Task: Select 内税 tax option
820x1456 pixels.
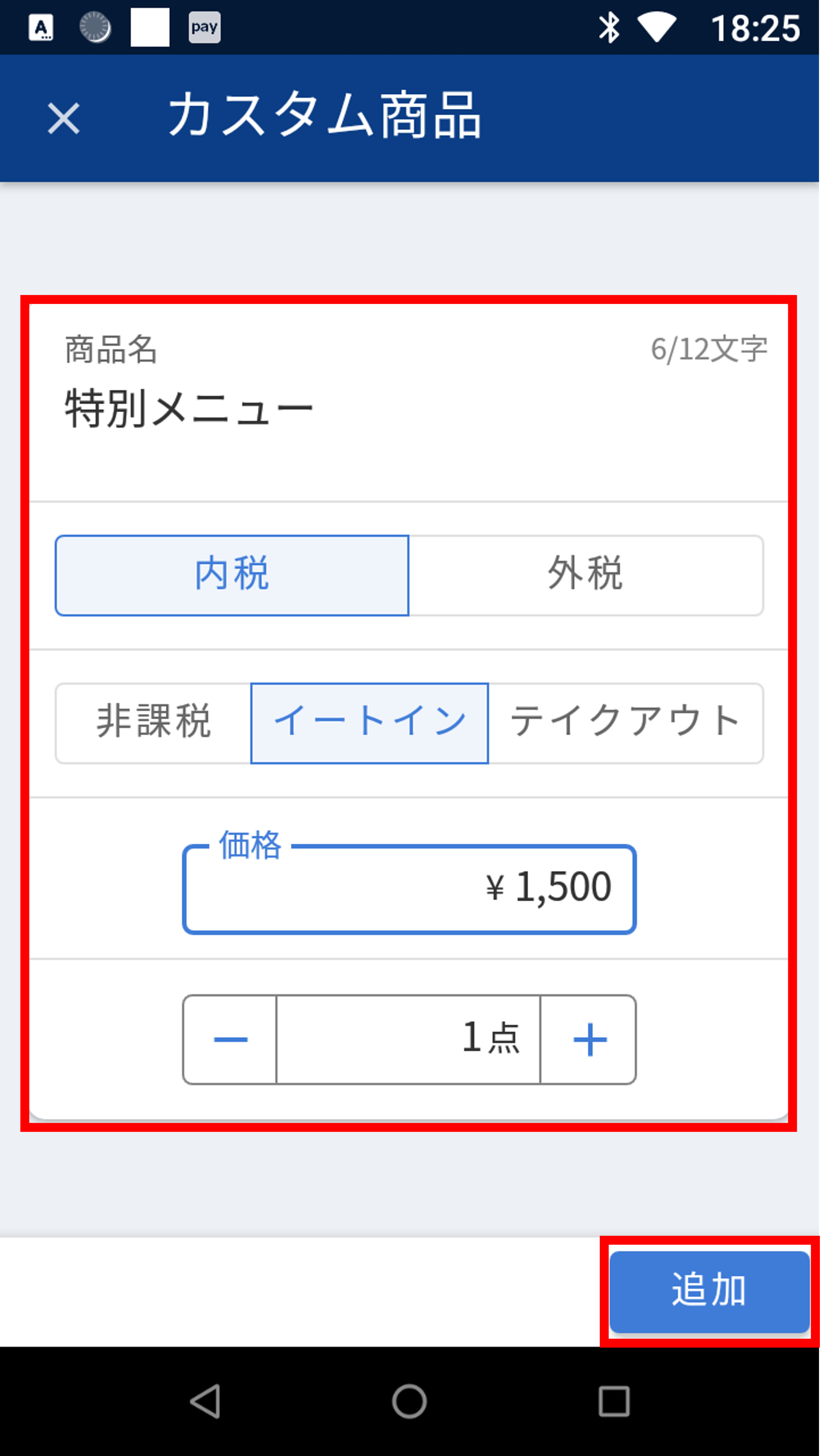Action: coord(232,575)
